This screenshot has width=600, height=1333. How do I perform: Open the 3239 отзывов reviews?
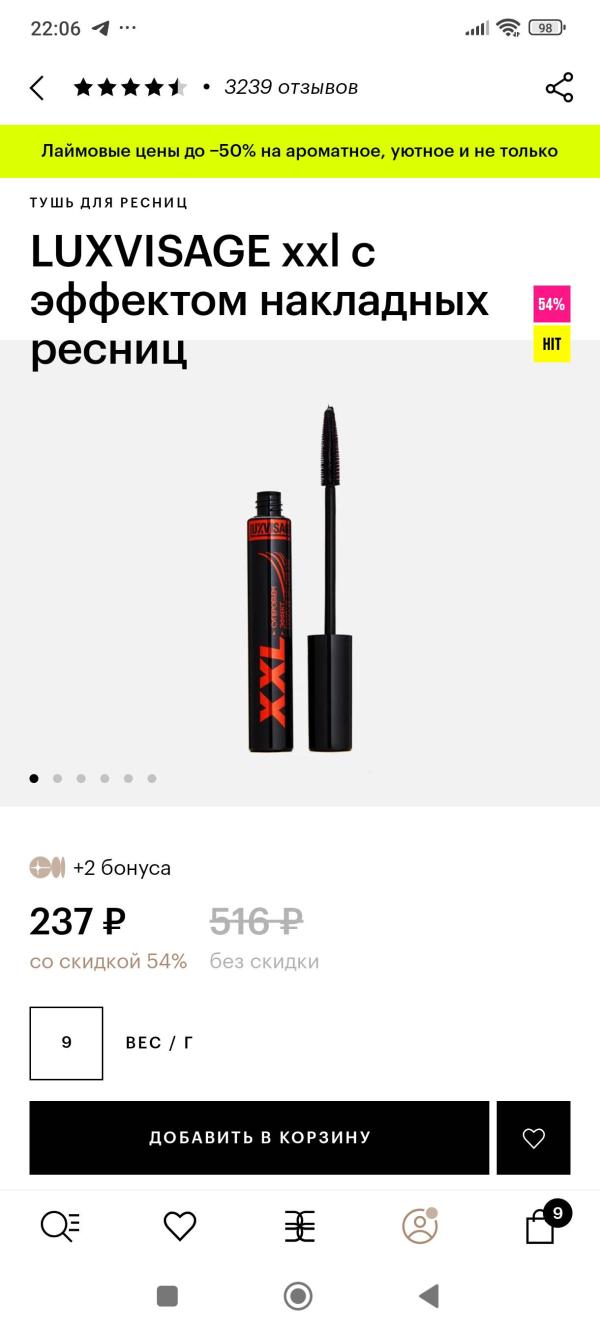(x=290, y=88)
